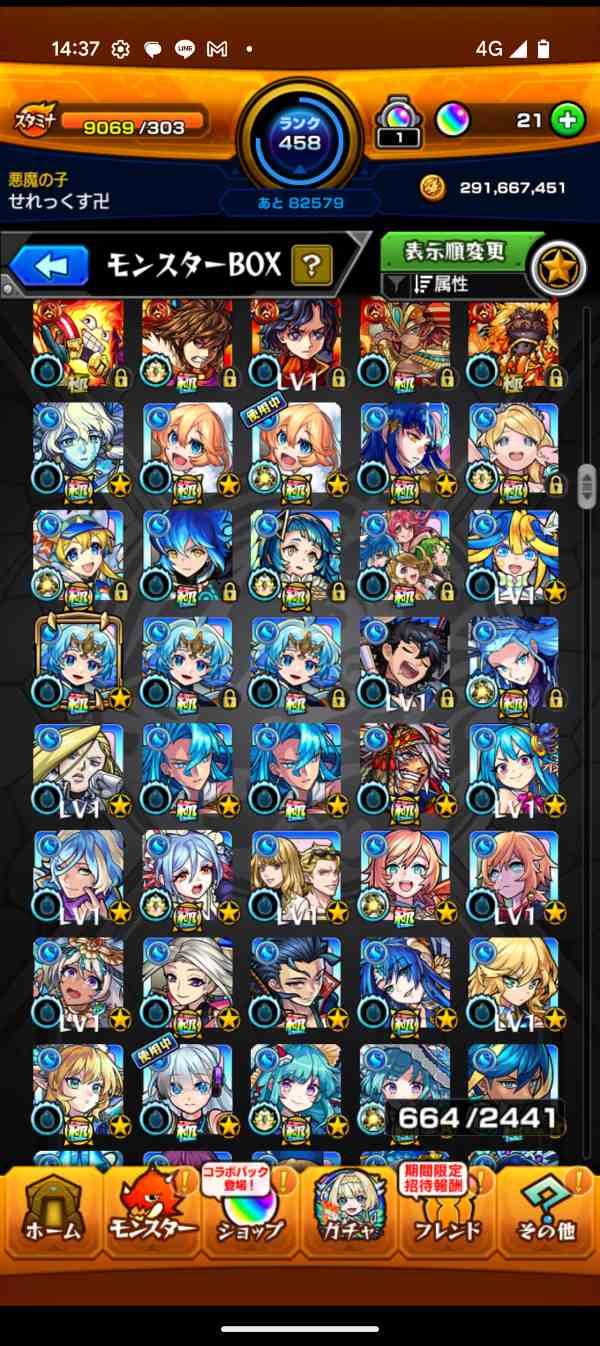Open the help question mark button
The width and height of the screenshot is (600, 1346).
coord(311,265)
